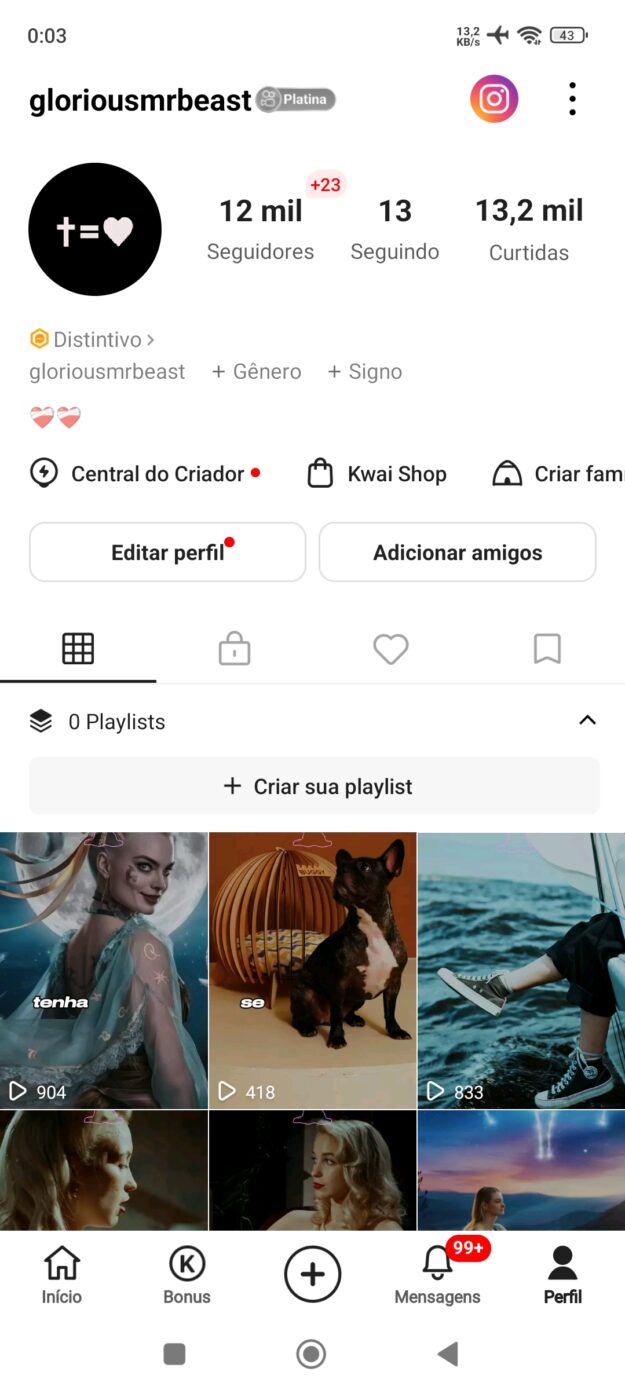Switch to the liked videos heart tab
This screenshot has width=625, height=1390.
point(391,650)
